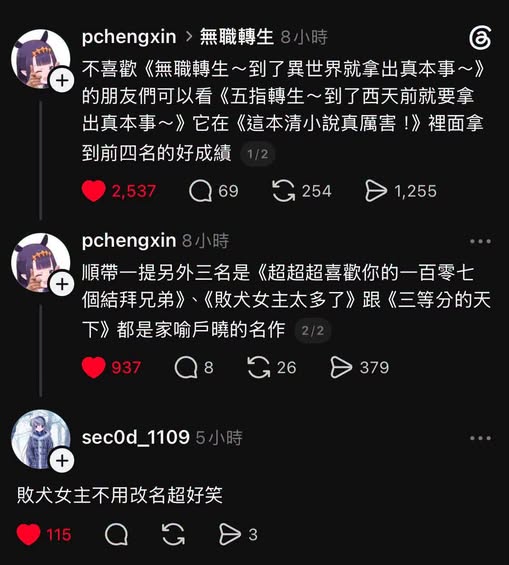
Task: Follow sec0d_1109 via the avatar plus badge
Action: (62, 461)
